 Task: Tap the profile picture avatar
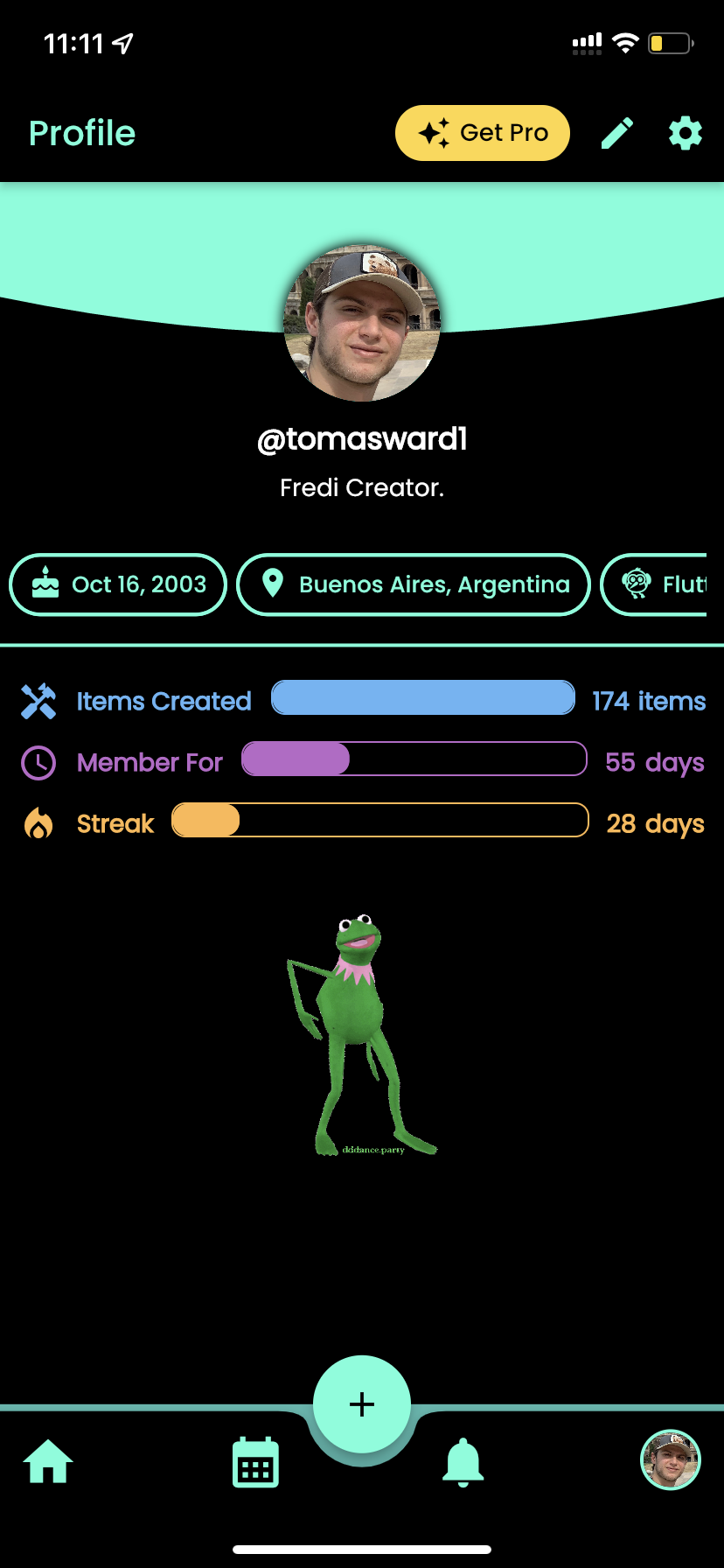tap(362, 323)
